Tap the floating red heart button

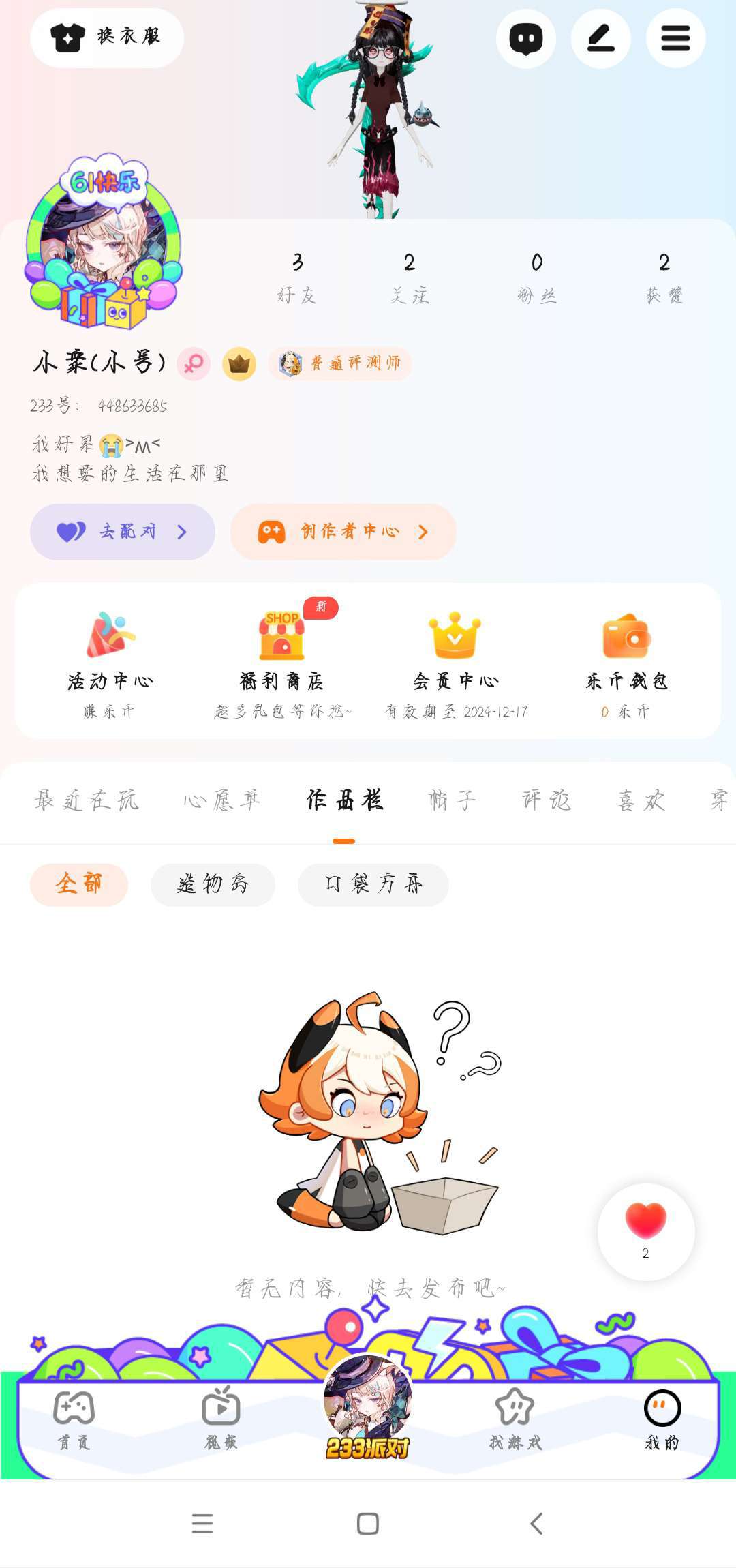coord(645,1231)
